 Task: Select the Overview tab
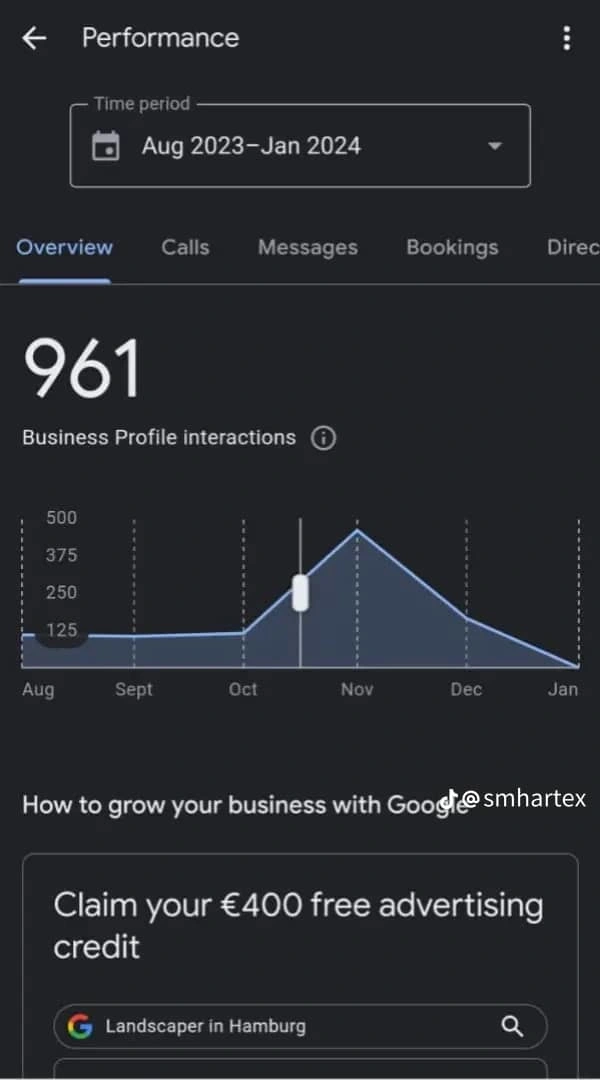tap(65, 247)
